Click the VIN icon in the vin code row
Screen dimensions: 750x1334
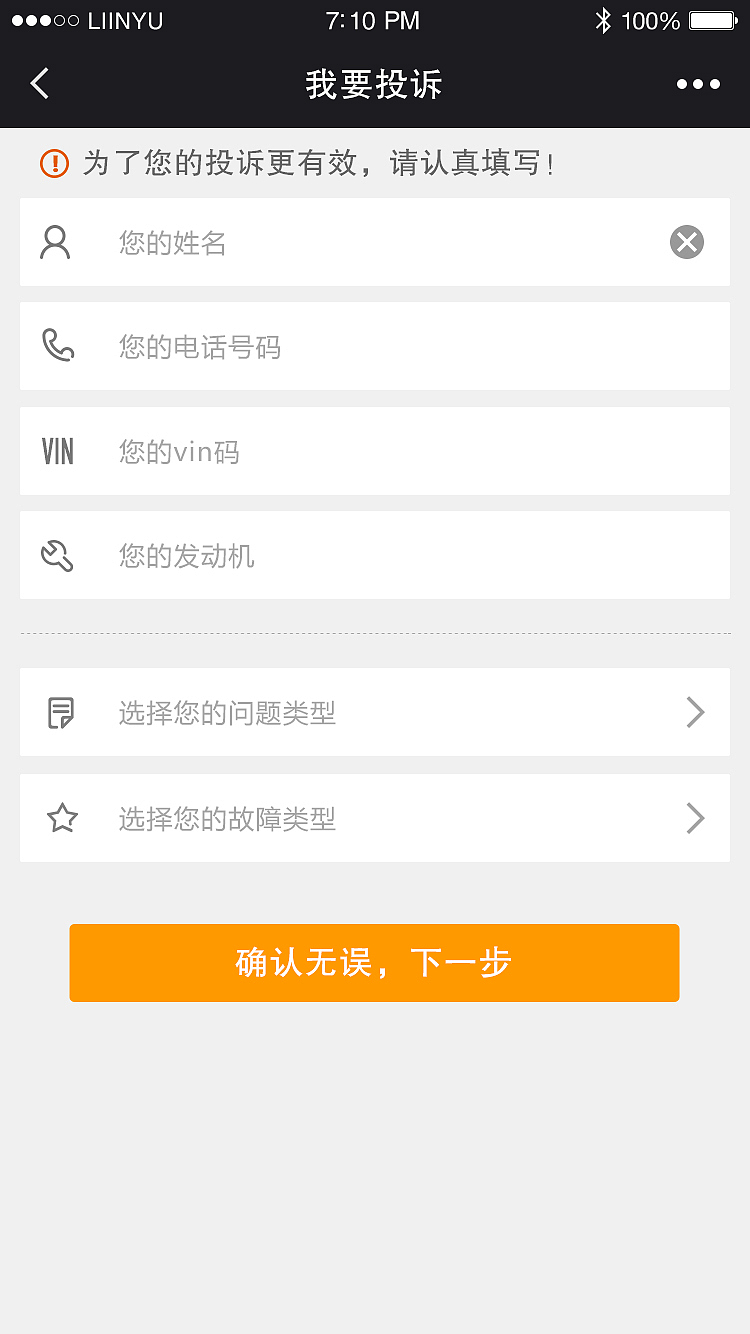57,451
